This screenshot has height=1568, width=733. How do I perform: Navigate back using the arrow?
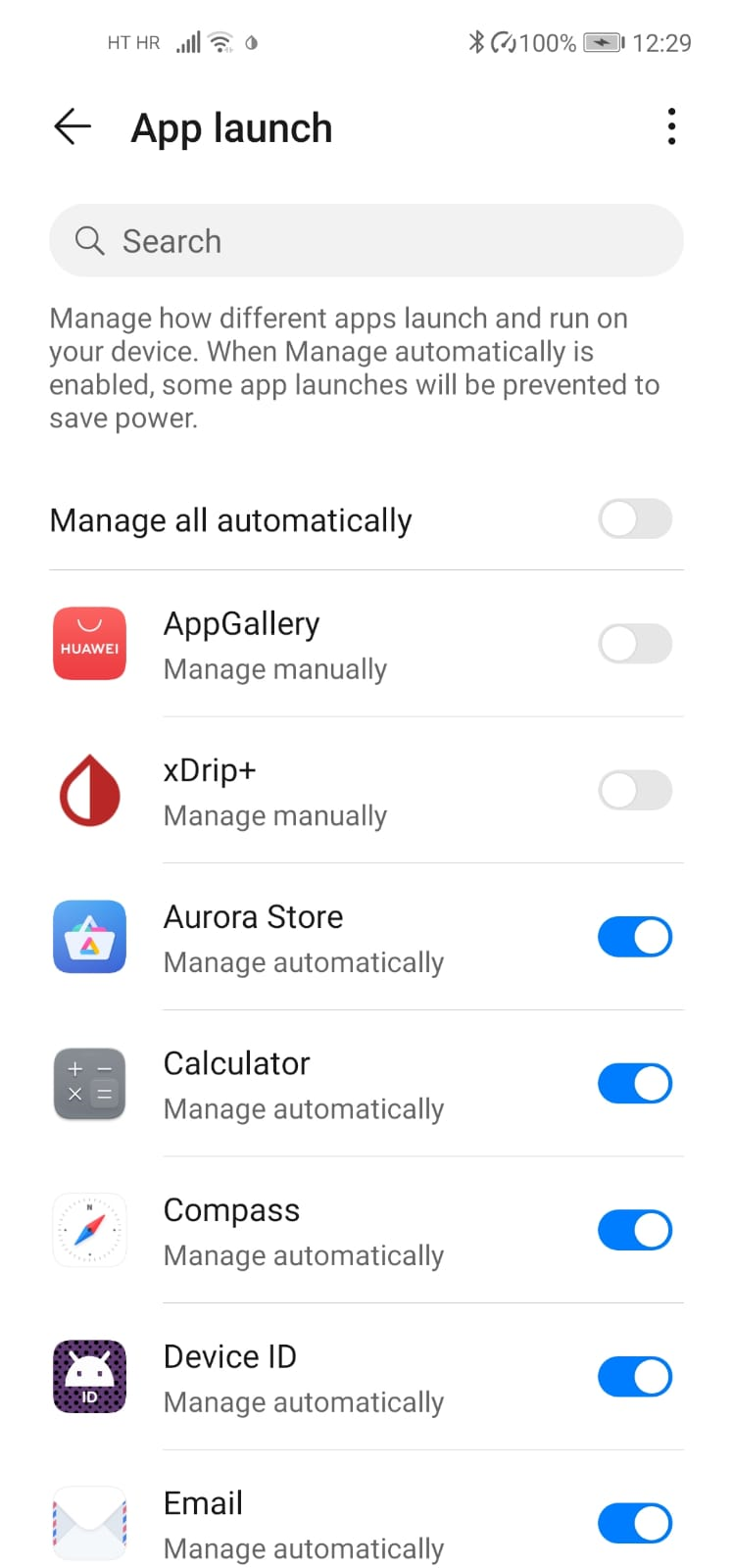point(71,126)
